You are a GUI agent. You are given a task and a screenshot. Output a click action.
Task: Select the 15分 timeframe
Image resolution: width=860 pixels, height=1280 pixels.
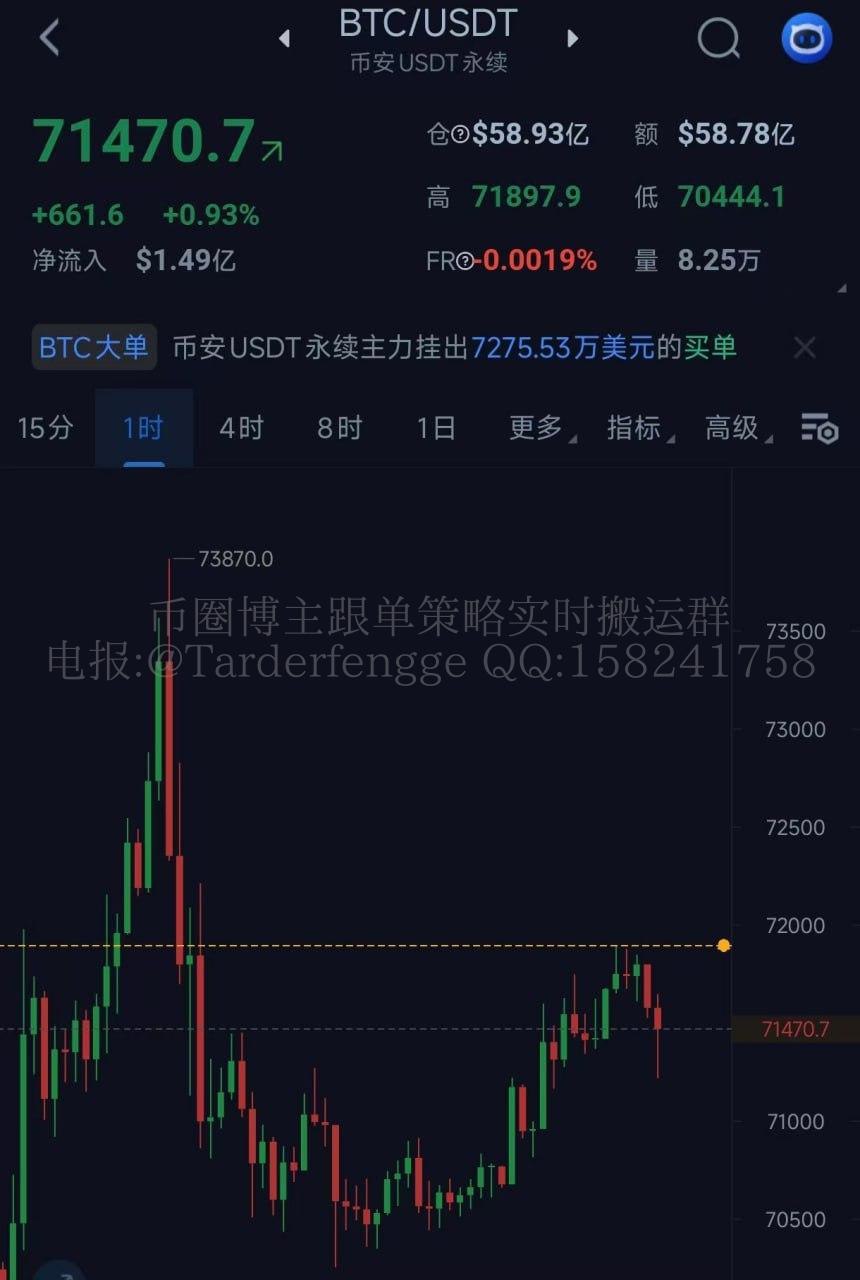(46, 428)
